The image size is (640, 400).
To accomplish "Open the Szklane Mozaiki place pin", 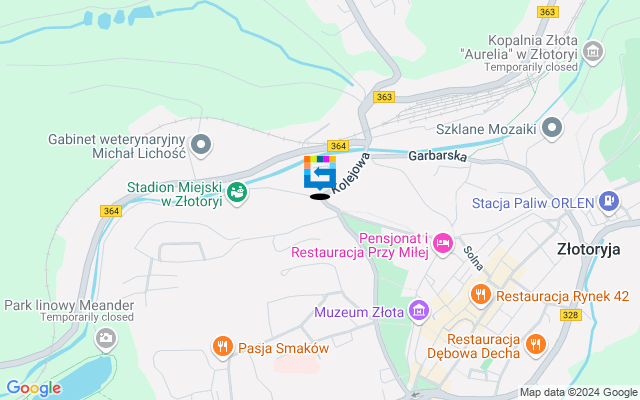I will pos(553,128).
